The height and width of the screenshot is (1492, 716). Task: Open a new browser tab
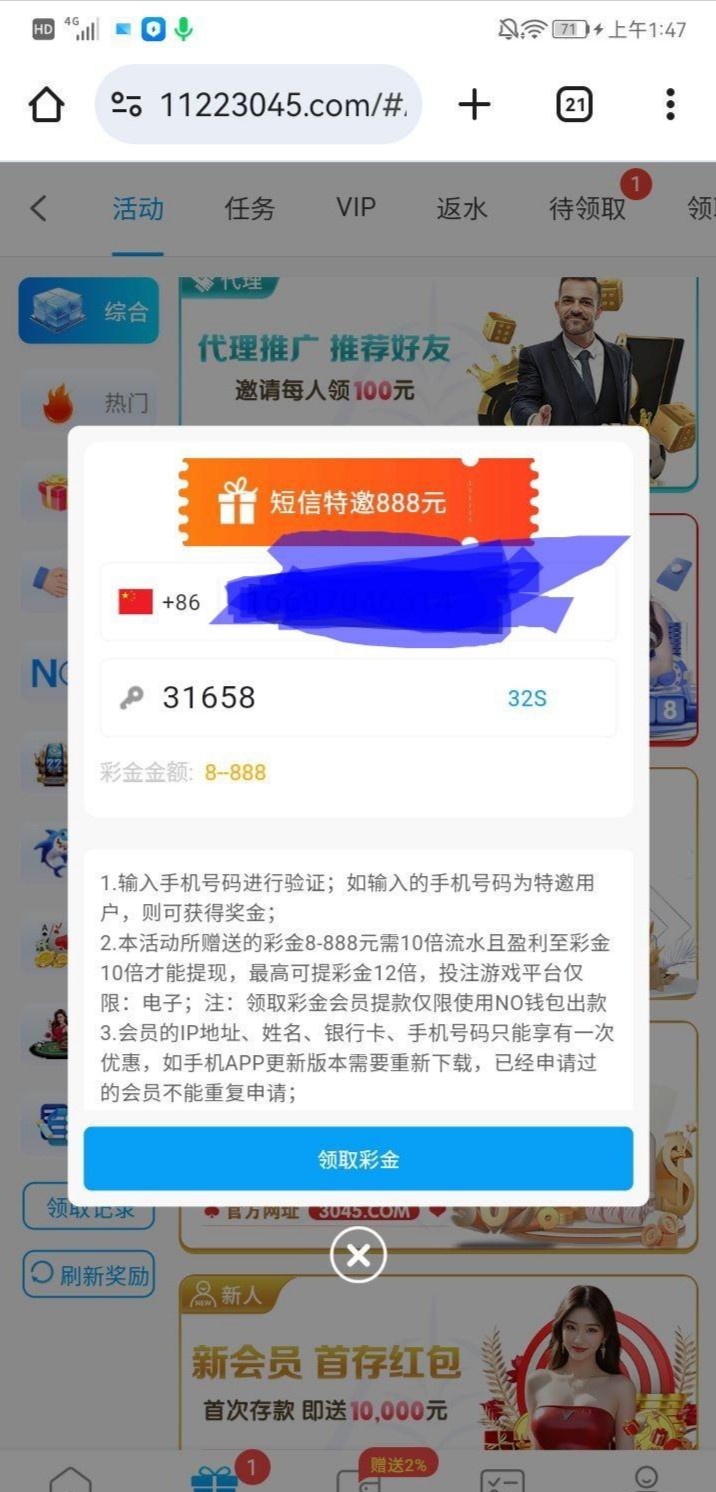tap(474, 104)
